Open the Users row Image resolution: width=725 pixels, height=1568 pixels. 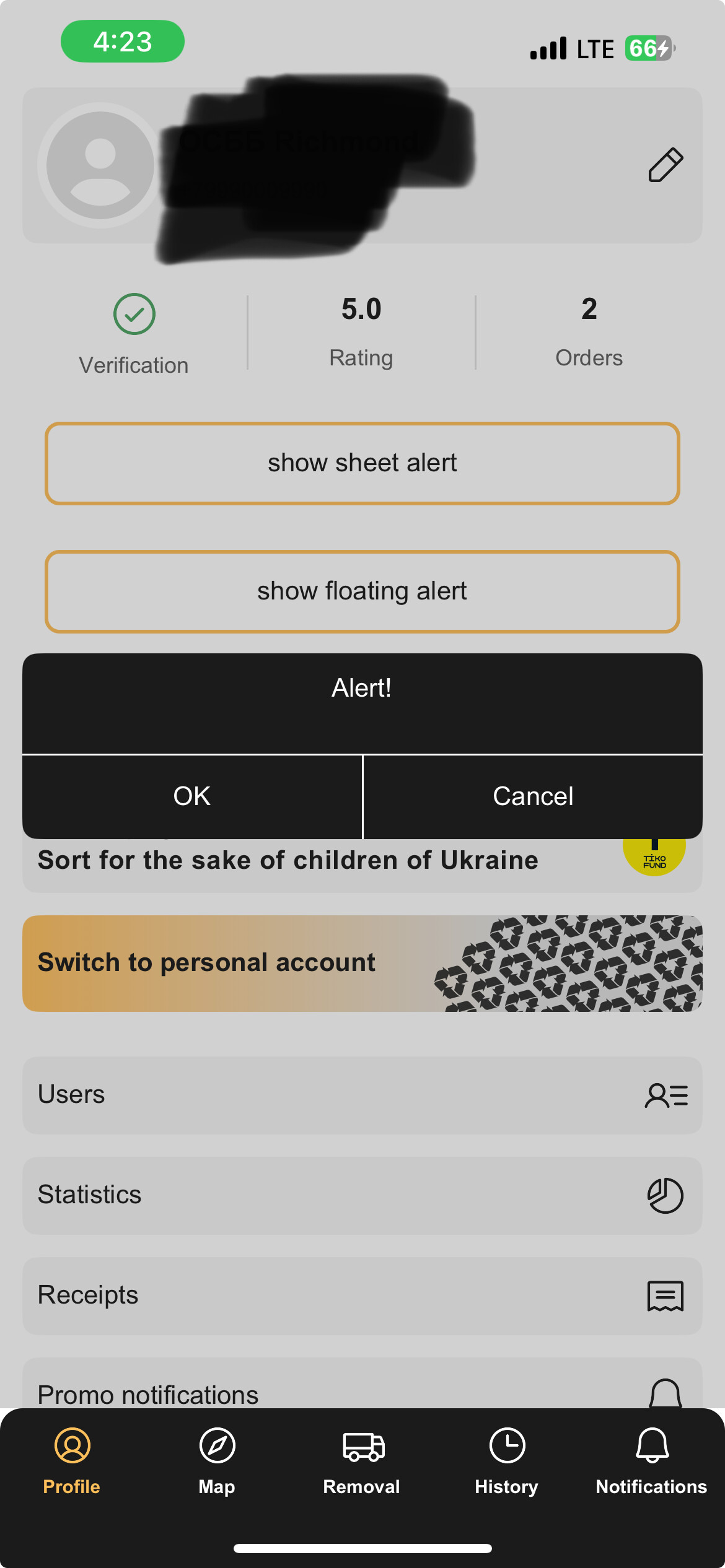click(x=362, y=1095)
